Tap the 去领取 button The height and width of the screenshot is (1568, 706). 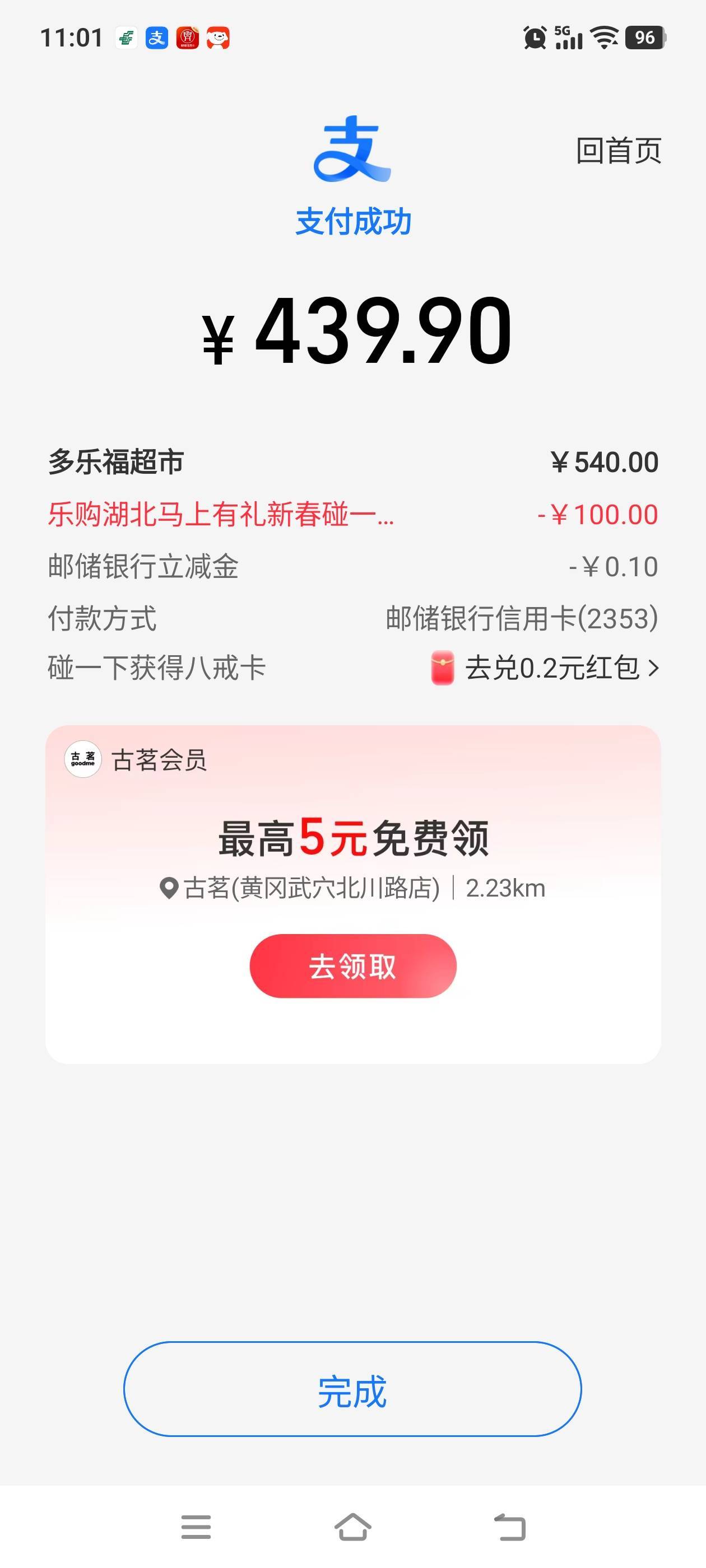point(352,965)
